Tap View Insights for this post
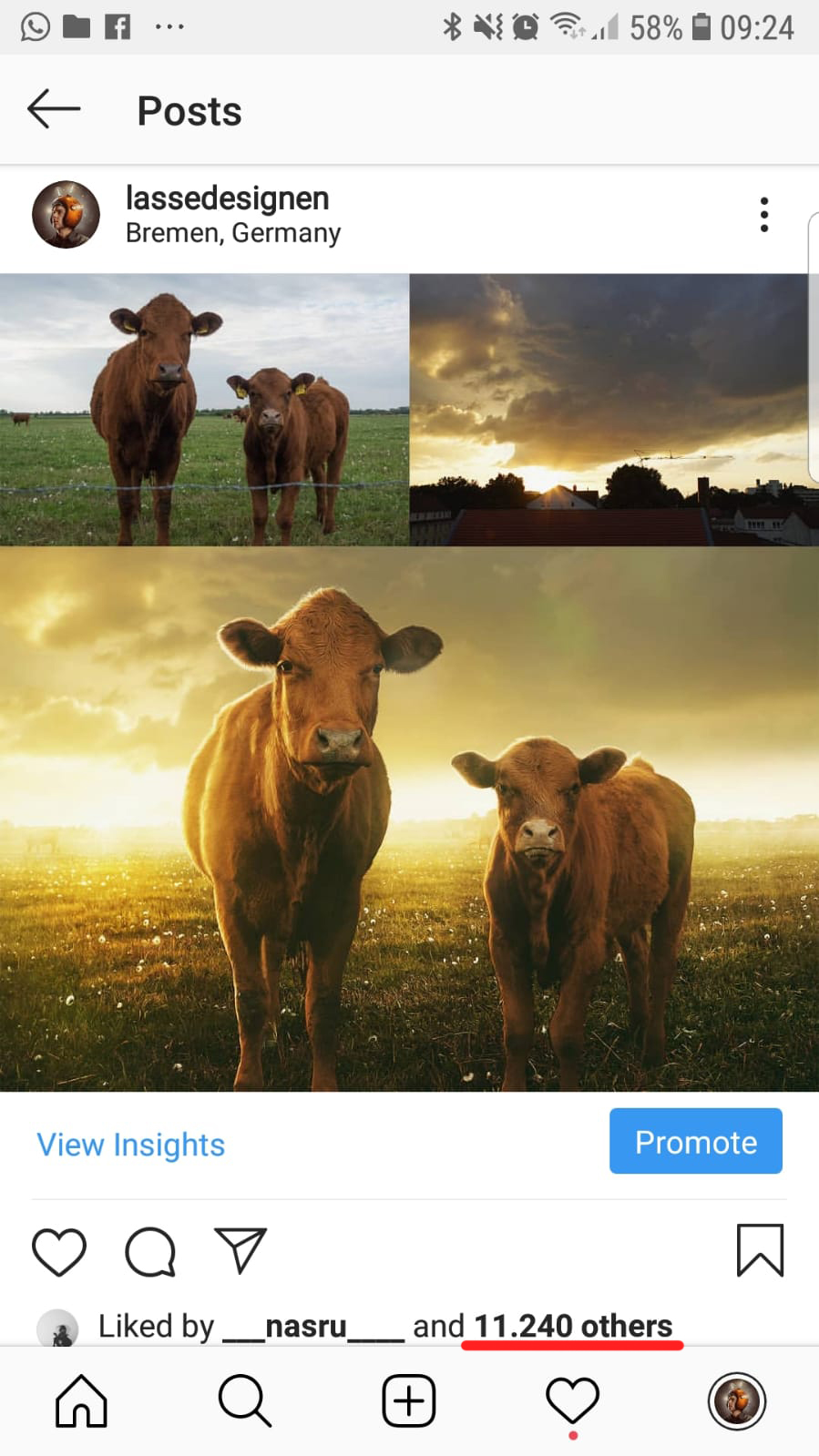The image size is (819, 1456). pyautogui.click(x=130, y=1145)
